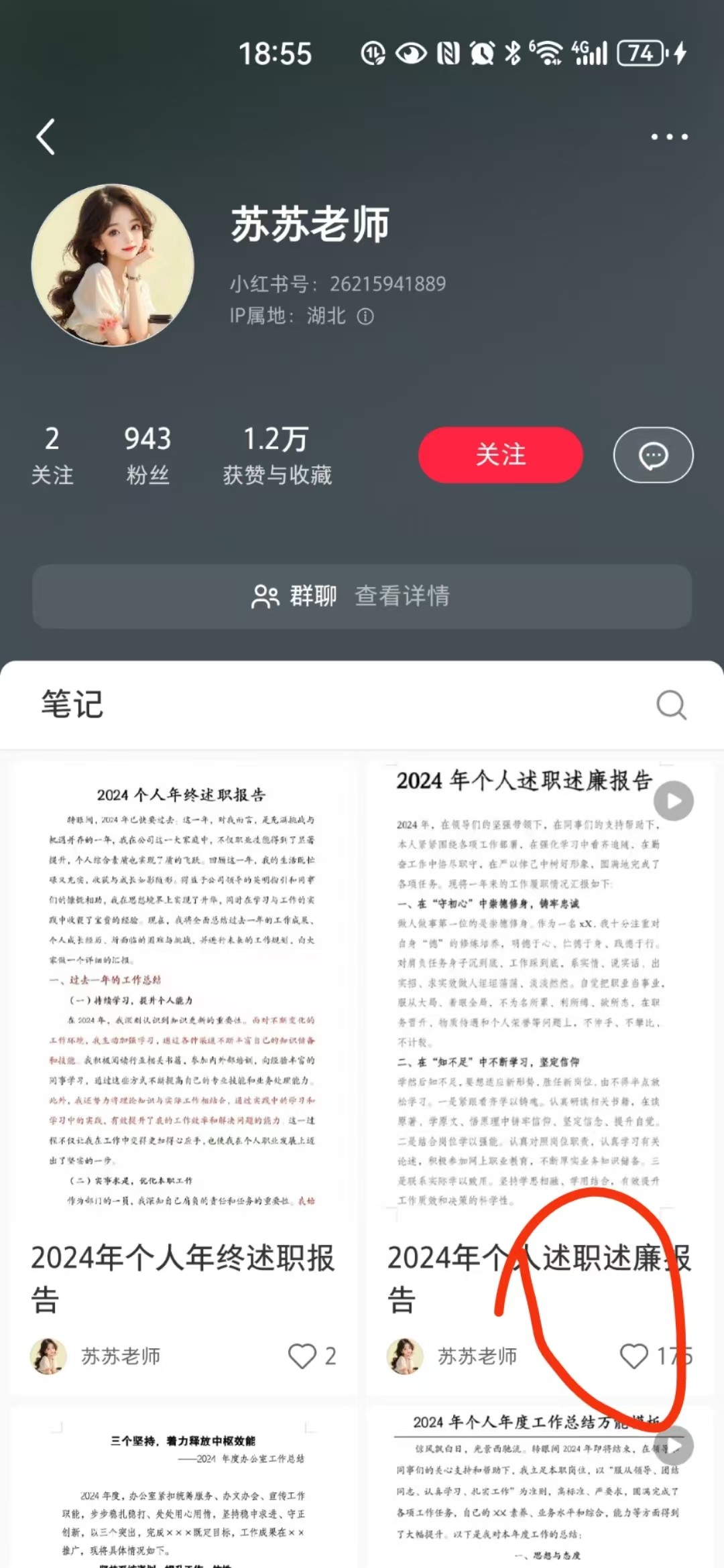Follow 苏苏老师 with the red 关注 button
The height and width of the screenshot is (1568, 724).
pyautogui.click(x=500, y=455)
